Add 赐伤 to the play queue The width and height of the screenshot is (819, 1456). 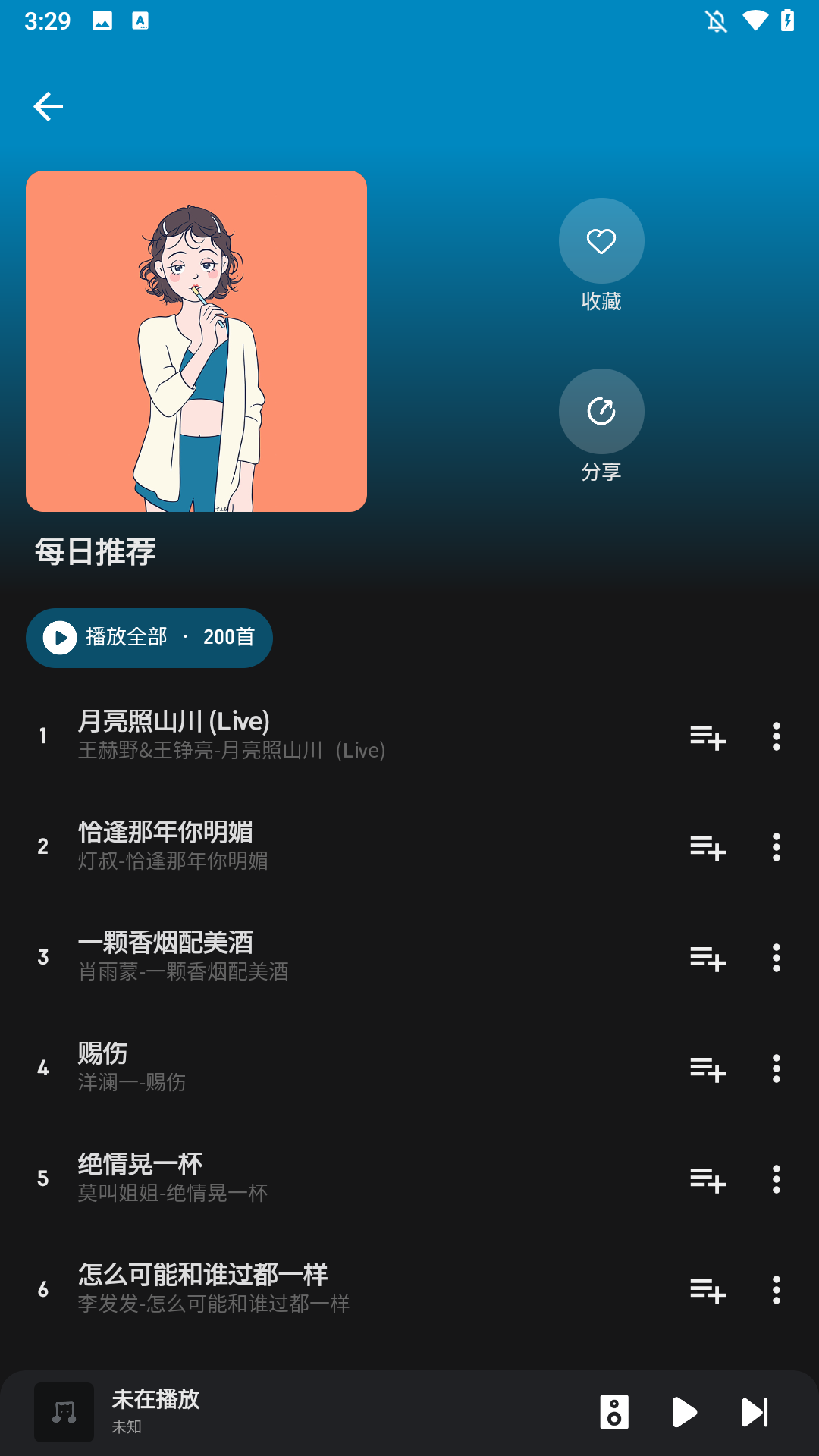(707, 1071)
